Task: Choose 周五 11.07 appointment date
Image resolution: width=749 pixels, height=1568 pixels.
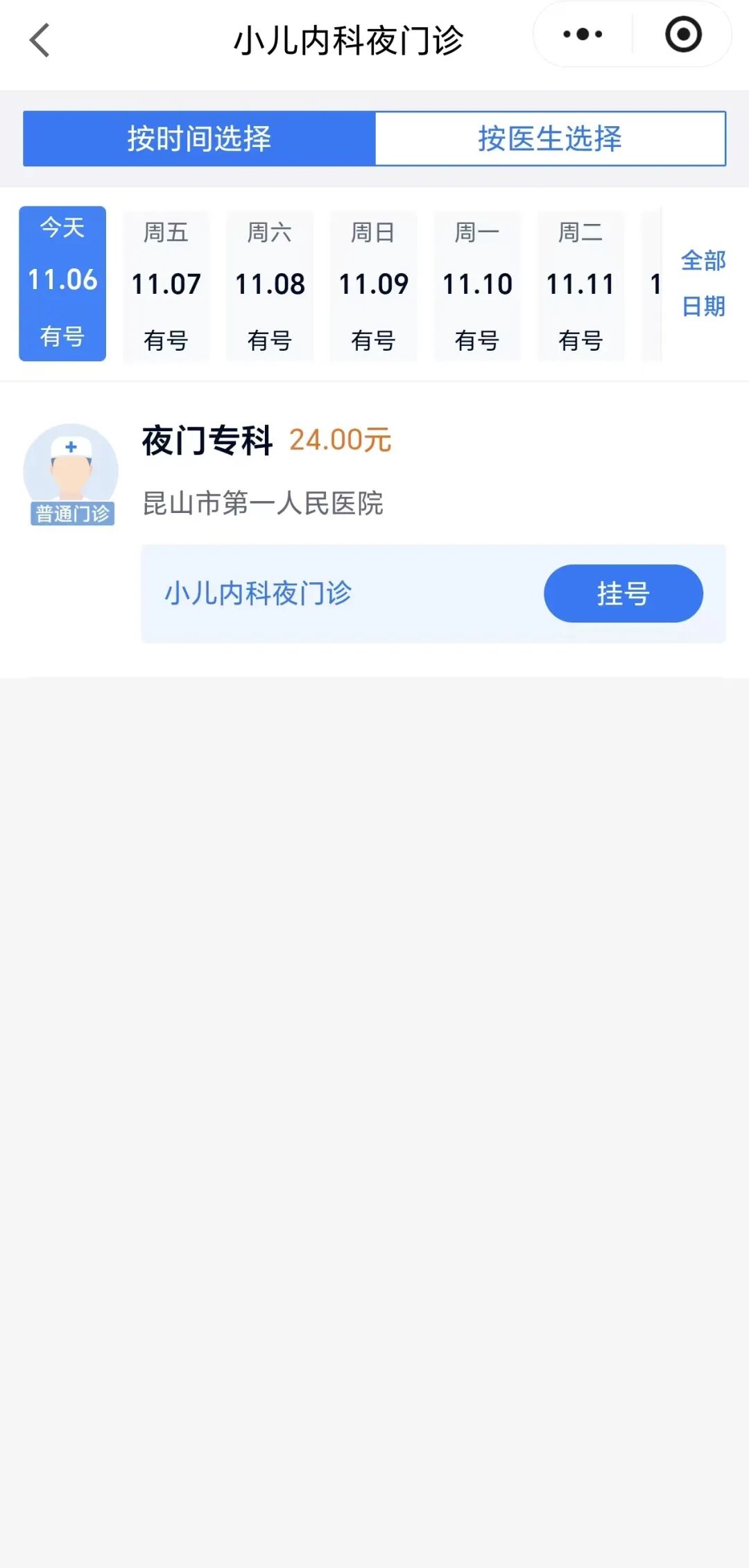Action: (166, 286)
